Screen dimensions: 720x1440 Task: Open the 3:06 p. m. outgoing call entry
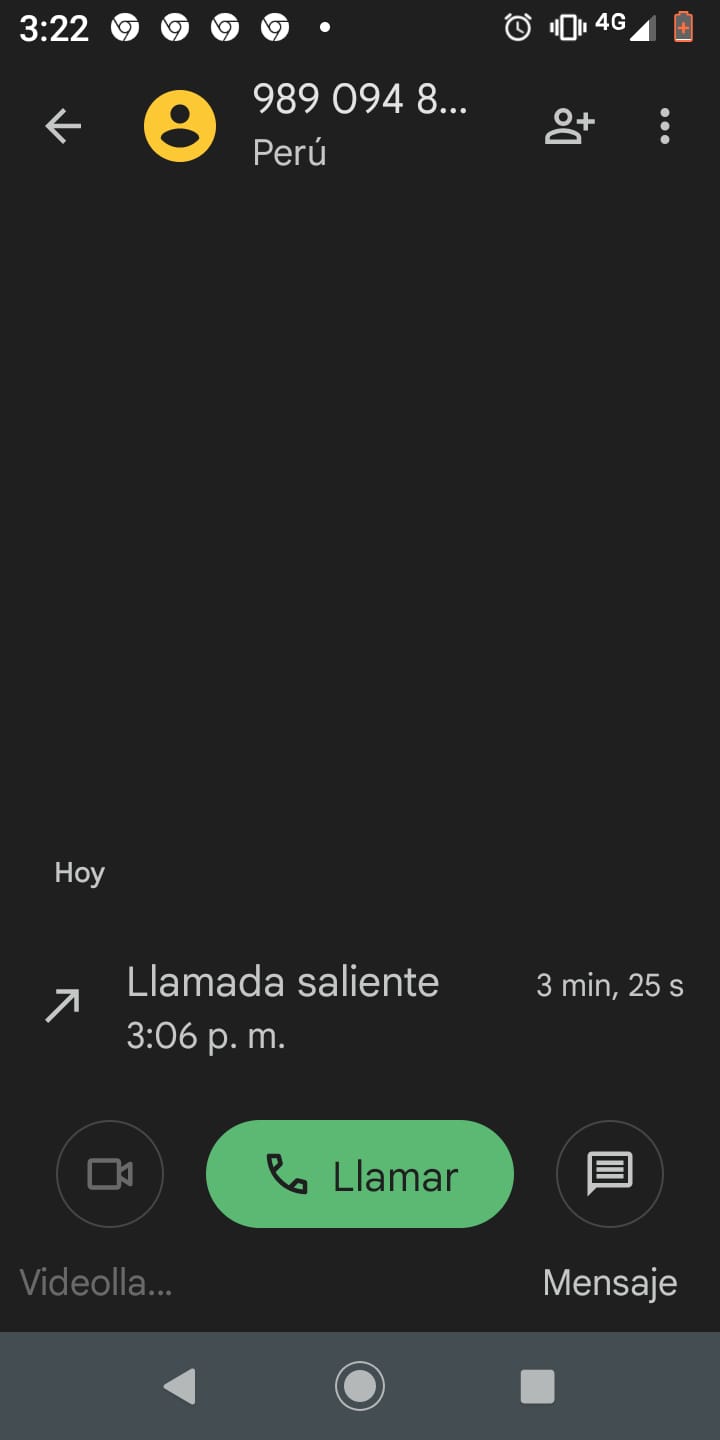point(360,1007)
